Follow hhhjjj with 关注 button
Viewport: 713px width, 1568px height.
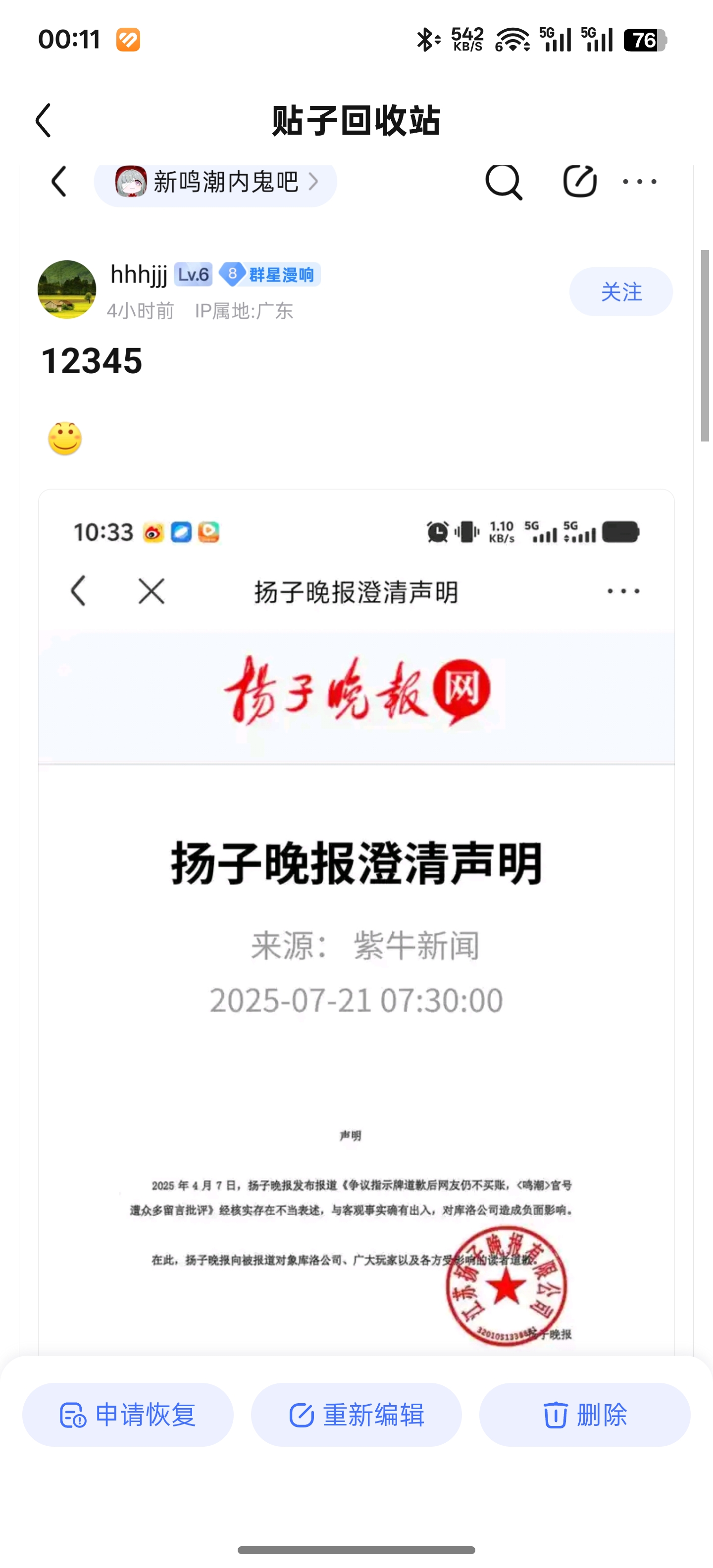click(620, 292)
